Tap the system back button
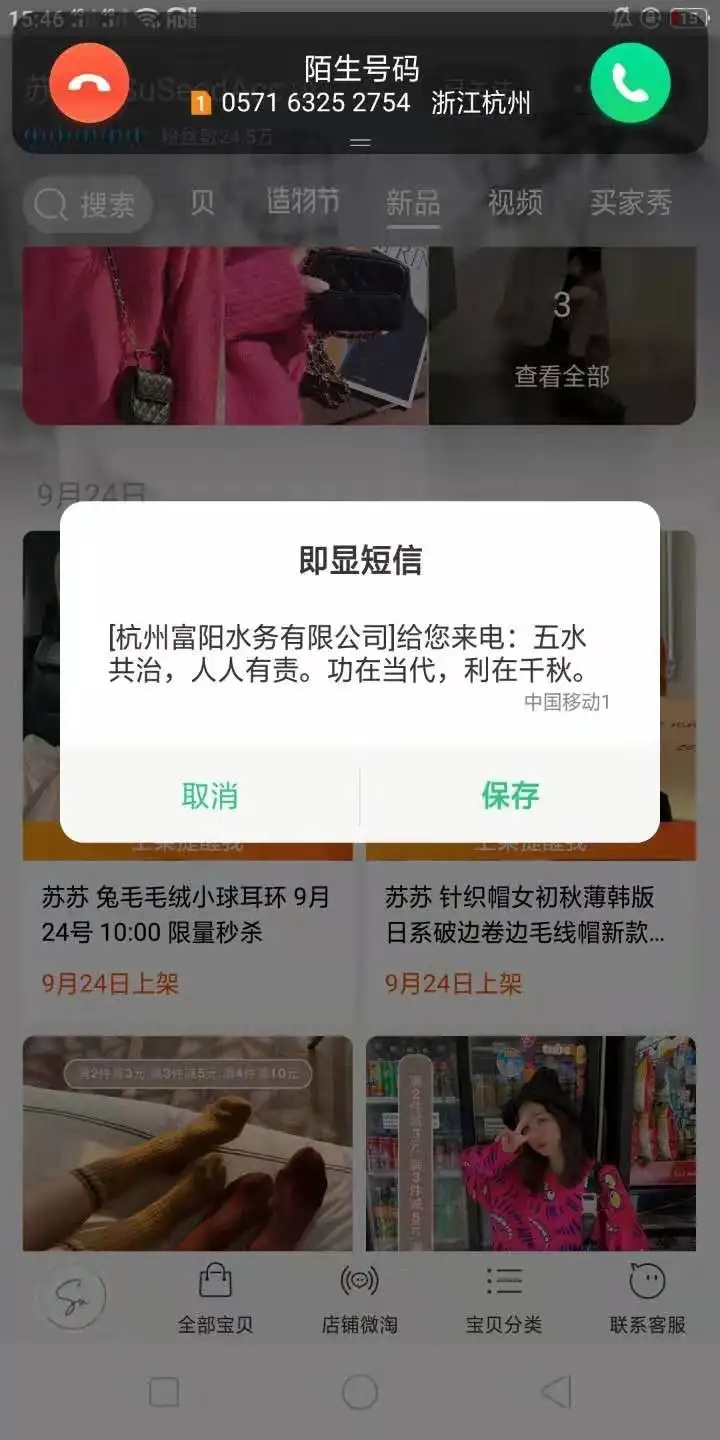The image size is (720, 1440). pyautogui.click(x=556, y=1392)
